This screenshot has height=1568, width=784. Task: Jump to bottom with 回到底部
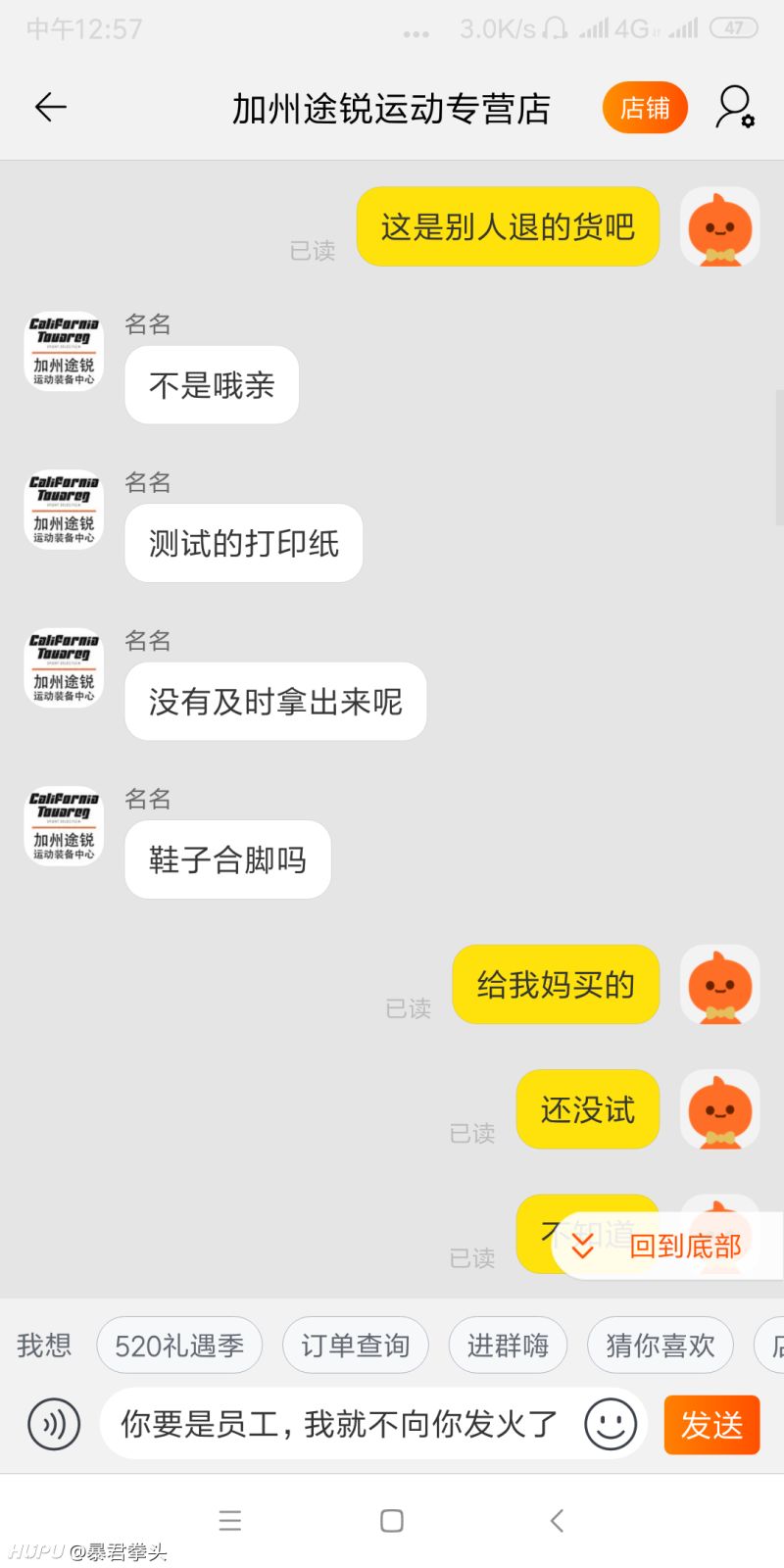pyautogui.click(x=666, y=1246)
